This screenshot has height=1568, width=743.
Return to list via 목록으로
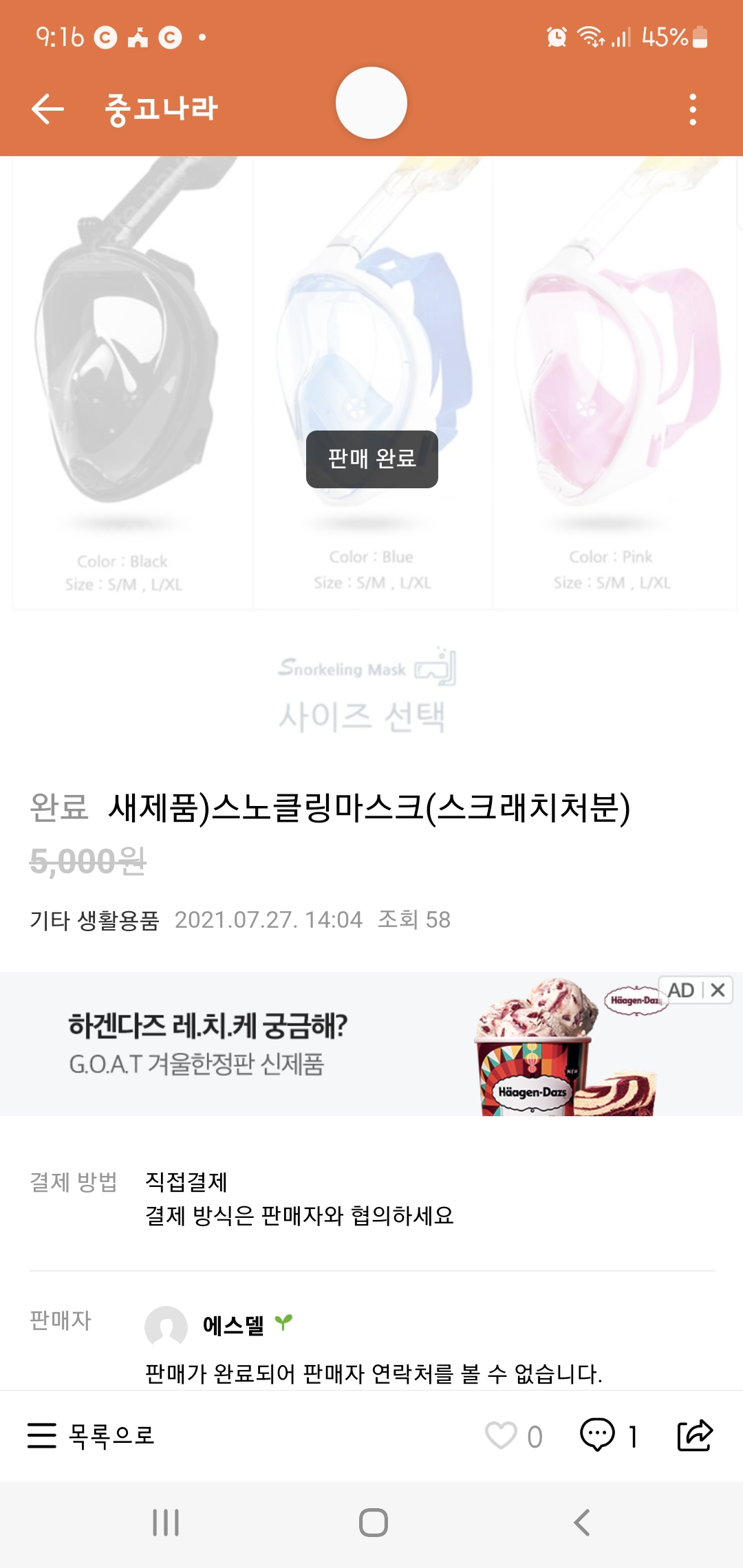tap(91, 1436)
